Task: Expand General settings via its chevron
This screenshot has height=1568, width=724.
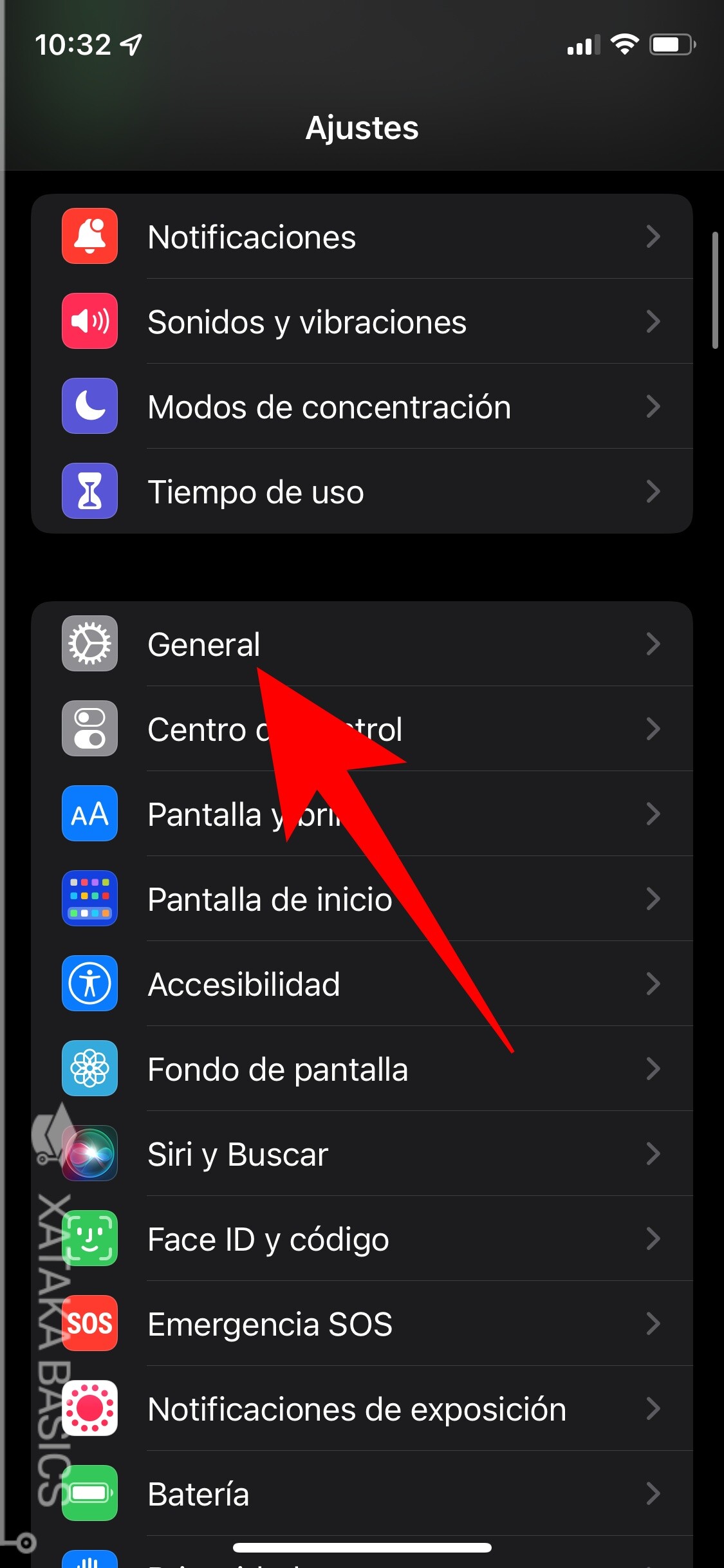Action: [x=654, y=644]
